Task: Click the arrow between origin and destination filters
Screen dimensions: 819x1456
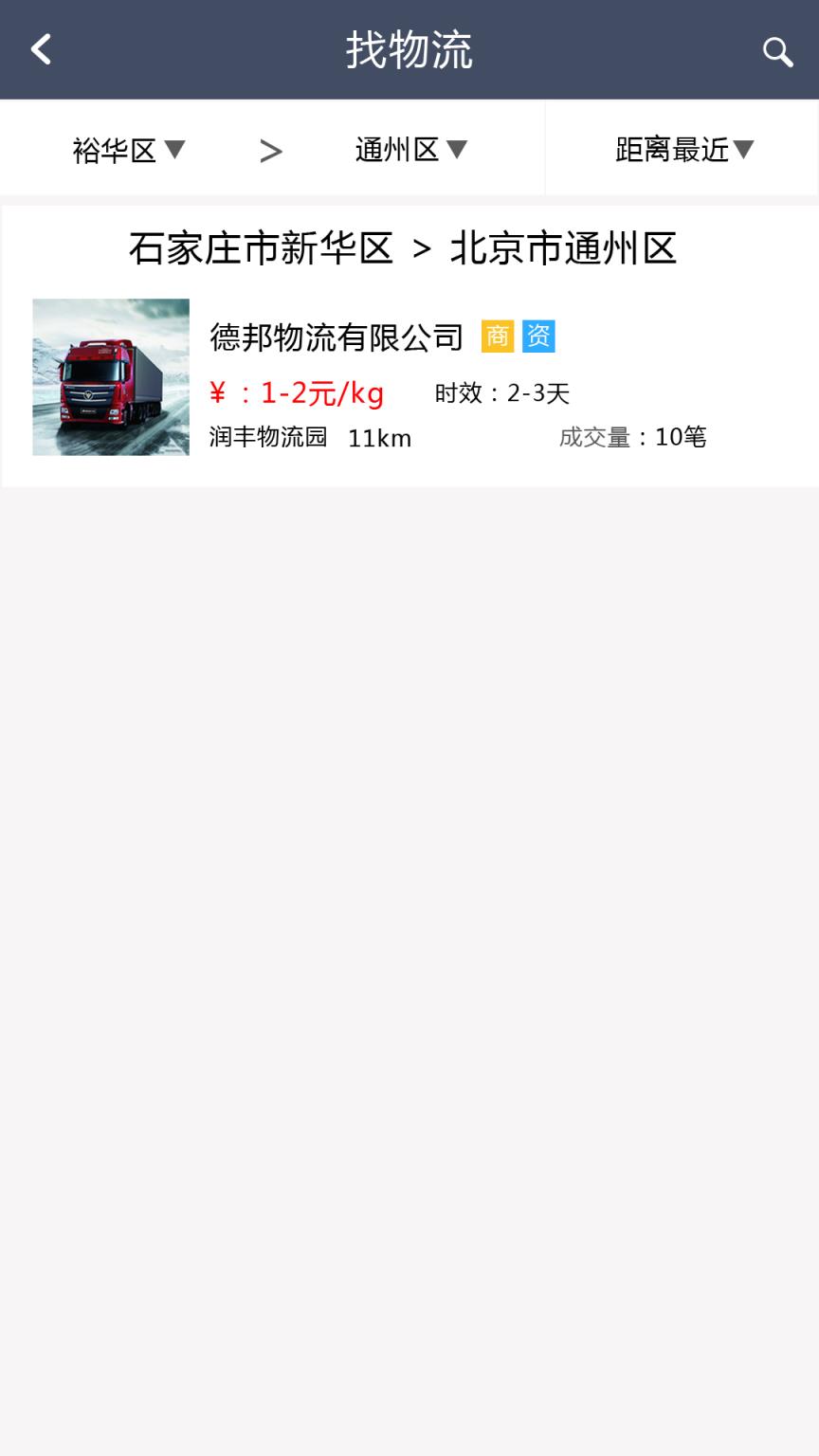Action: click(x=272, y=150)
